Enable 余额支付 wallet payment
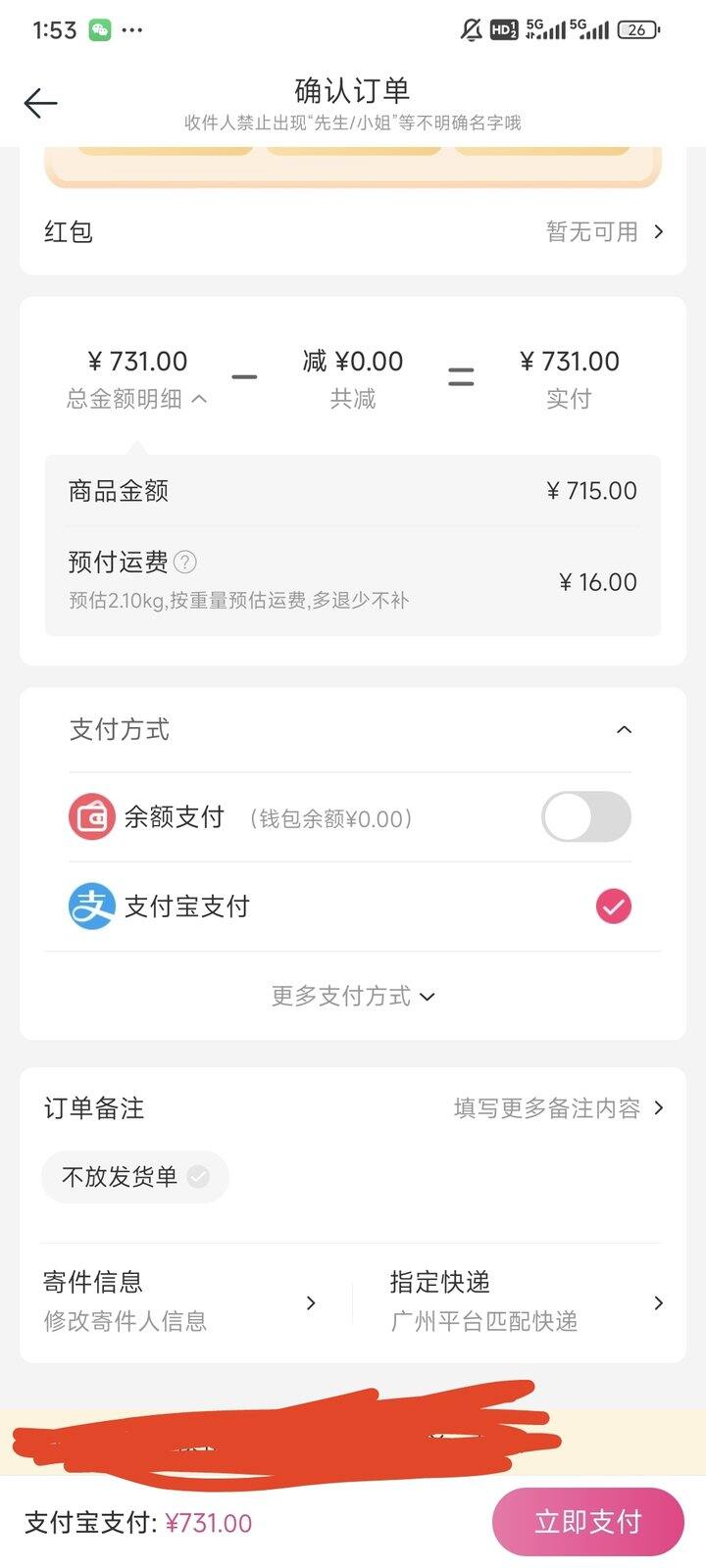The image size is (706, 1568). click(585, 817)
